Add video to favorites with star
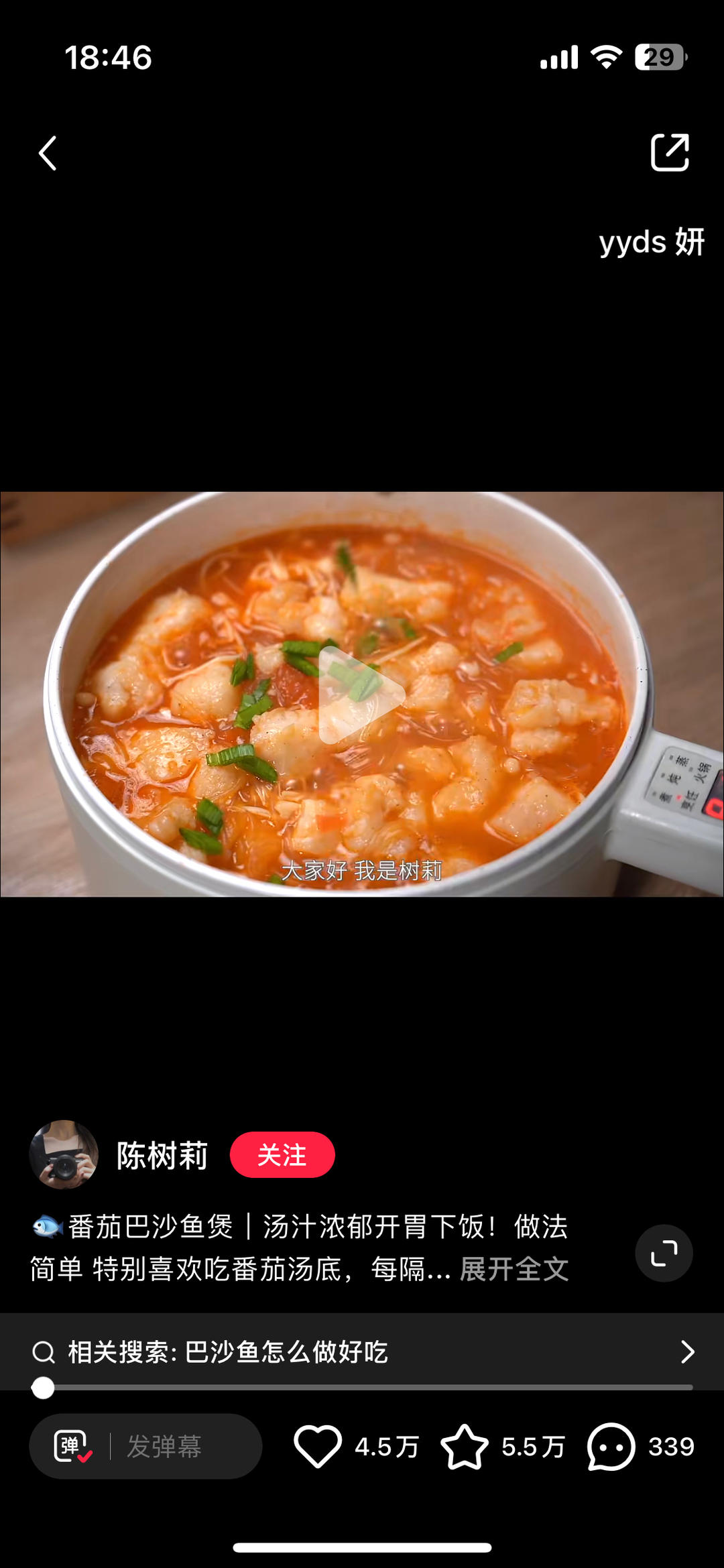The image size is (724, 1568). (x=464, y=1446)
